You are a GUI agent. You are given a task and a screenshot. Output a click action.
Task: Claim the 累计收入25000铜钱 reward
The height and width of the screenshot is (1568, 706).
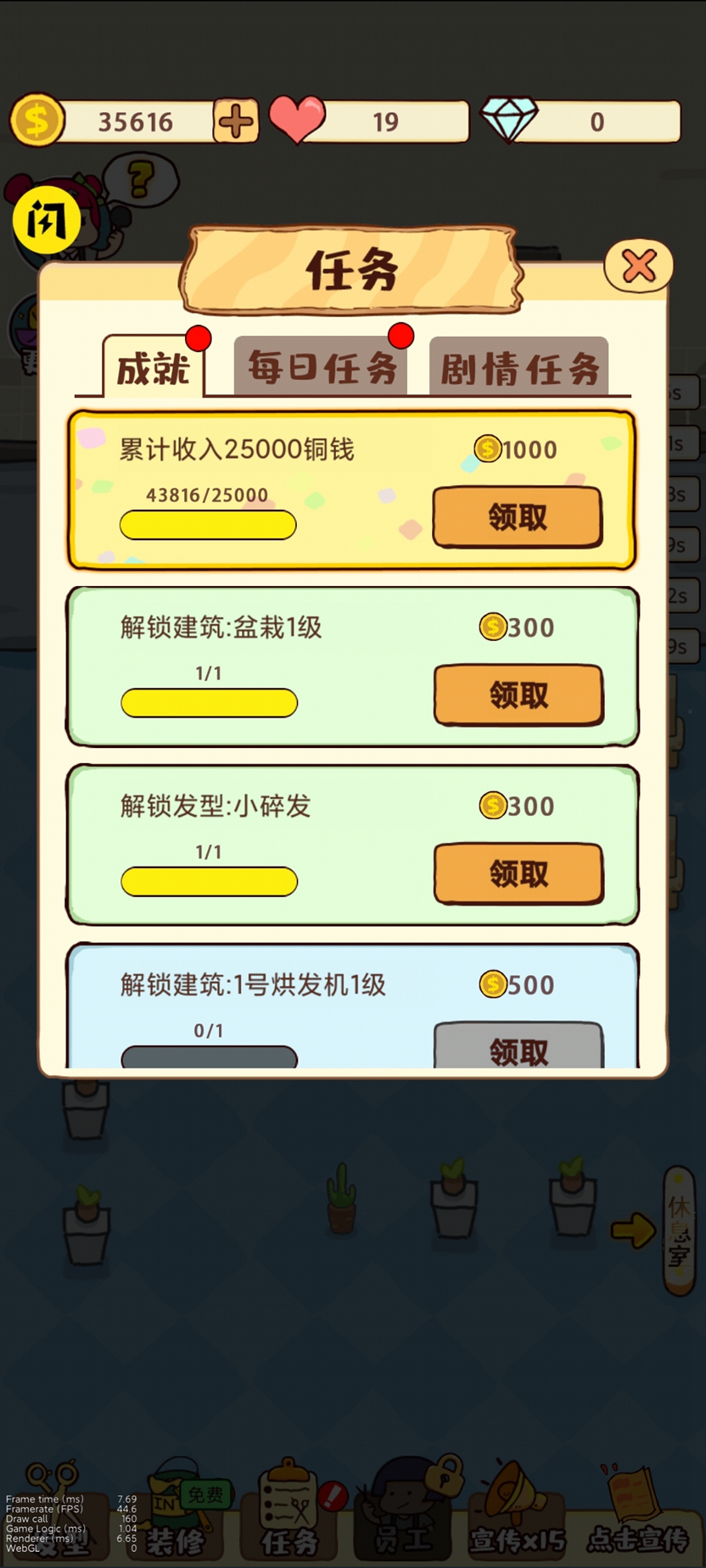click(518, 516)
